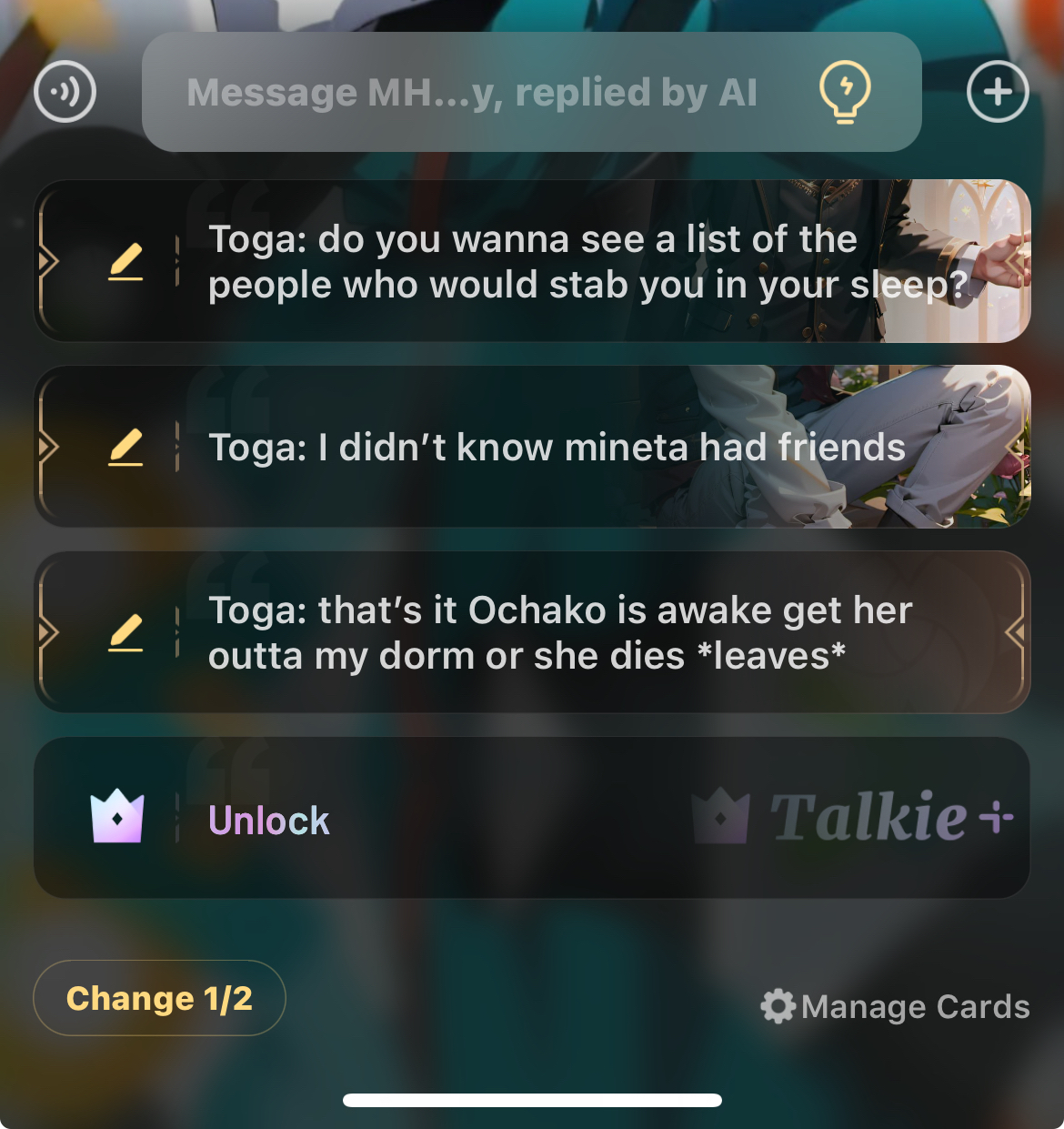Focus the message input field
This screenshot has height=1129, width=1064.
point(471,93)
